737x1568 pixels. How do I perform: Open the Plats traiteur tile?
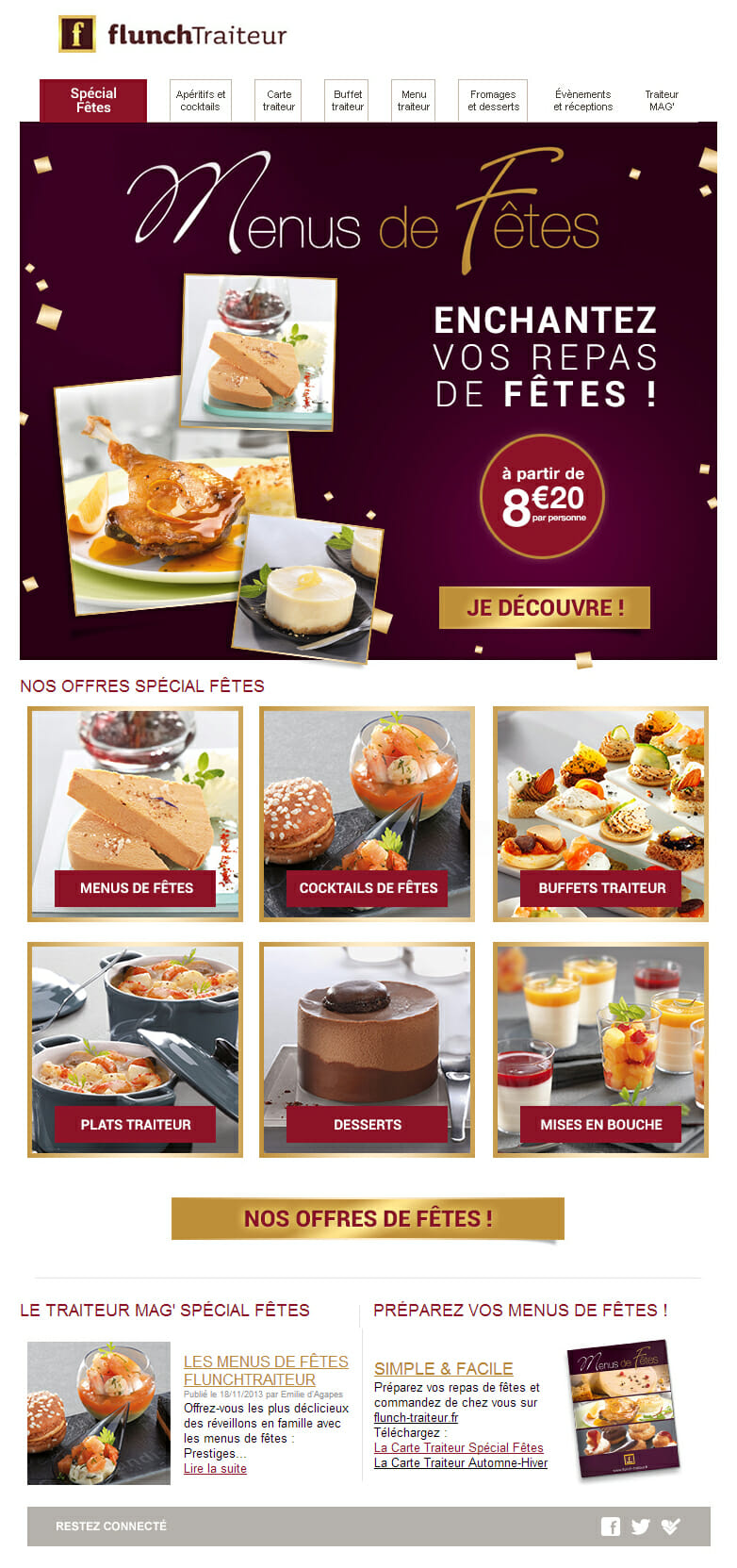pos(136,1124)
